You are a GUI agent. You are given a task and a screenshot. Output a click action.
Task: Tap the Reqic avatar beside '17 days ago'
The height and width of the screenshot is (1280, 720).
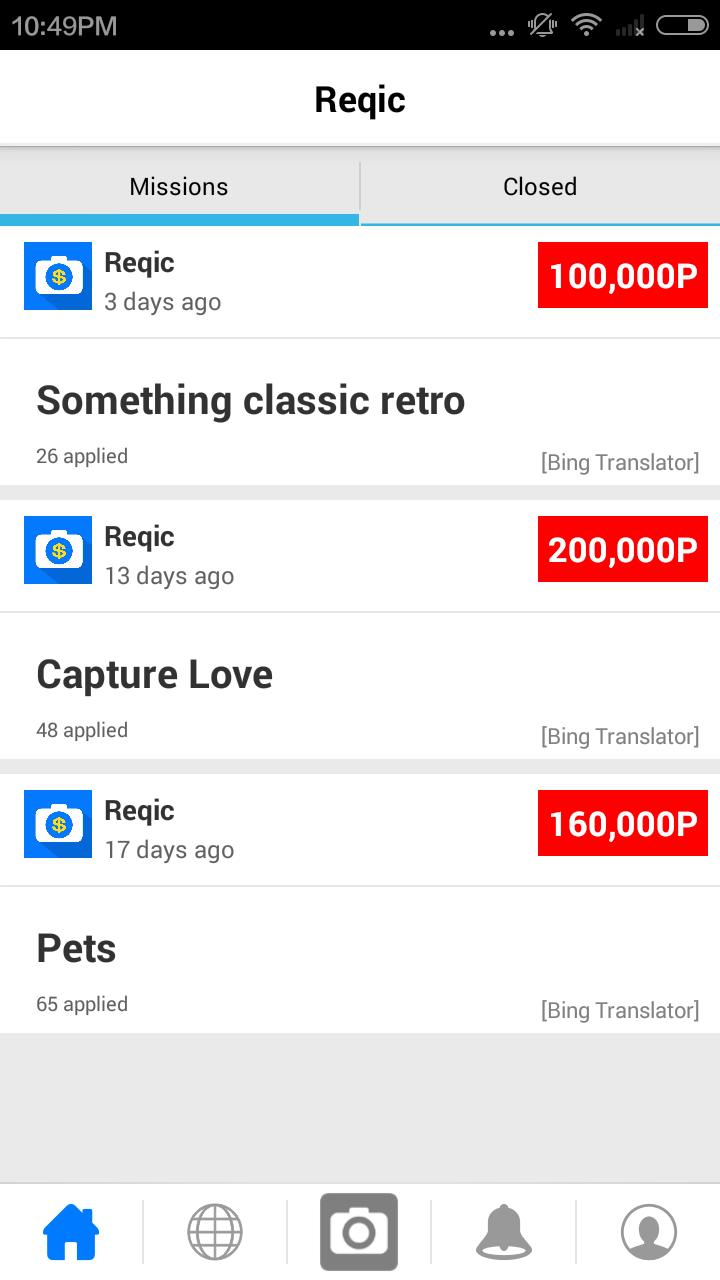point(57,824)
